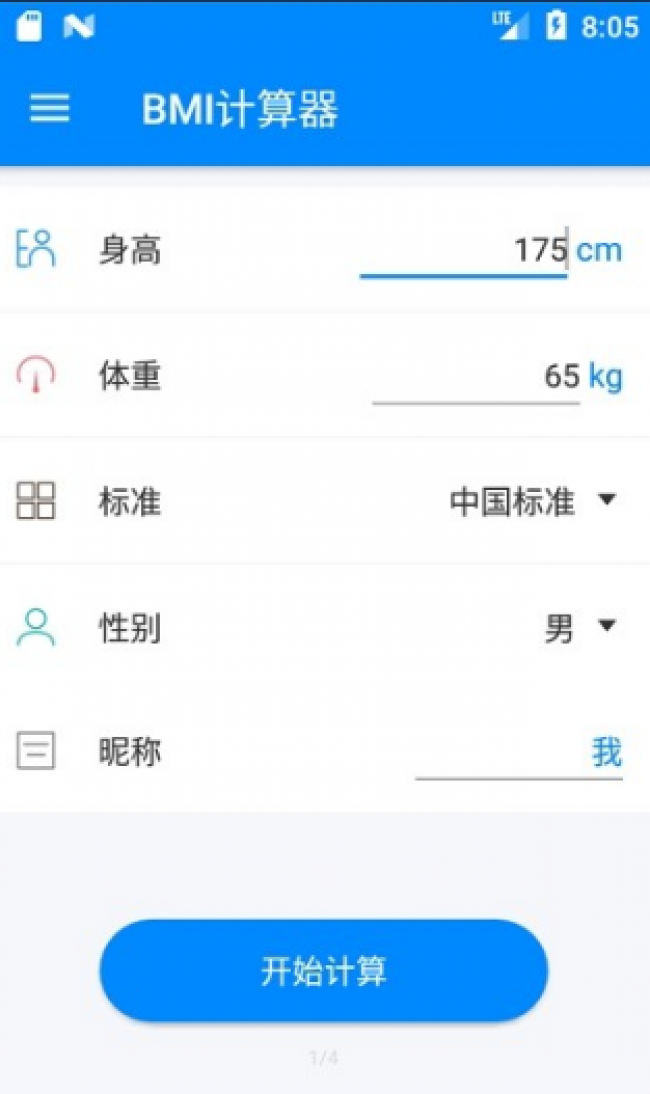Screen dimensions: 650x1094
Task: Start calculation with 开始计算 button
Action: 324,970
